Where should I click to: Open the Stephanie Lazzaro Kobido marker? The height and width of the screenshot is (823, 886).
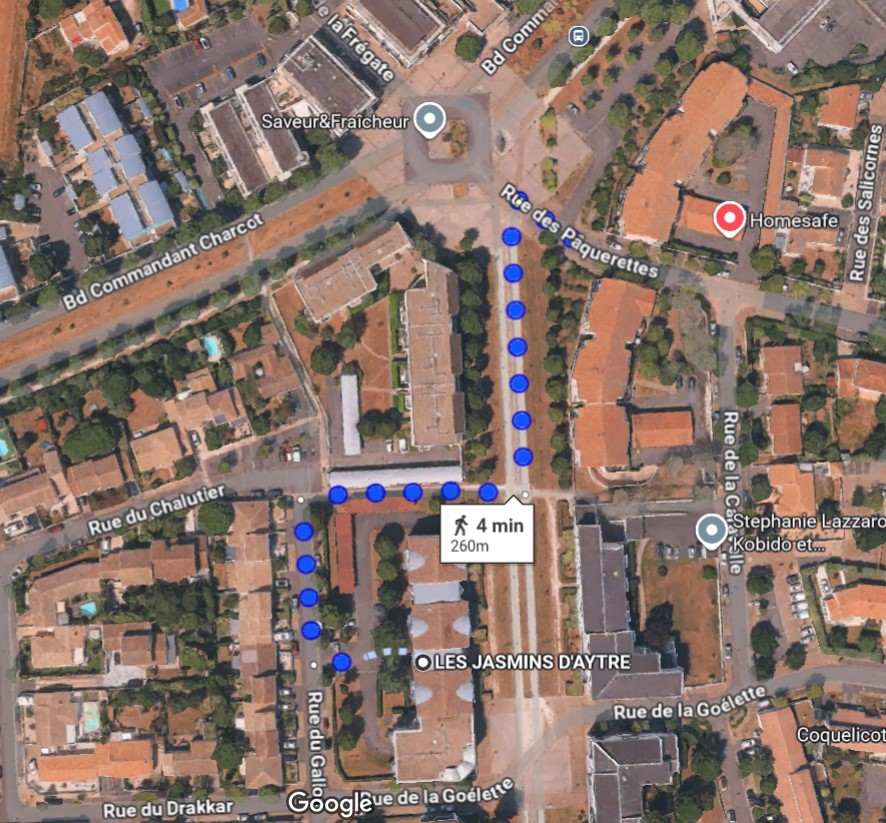(712, 530)
